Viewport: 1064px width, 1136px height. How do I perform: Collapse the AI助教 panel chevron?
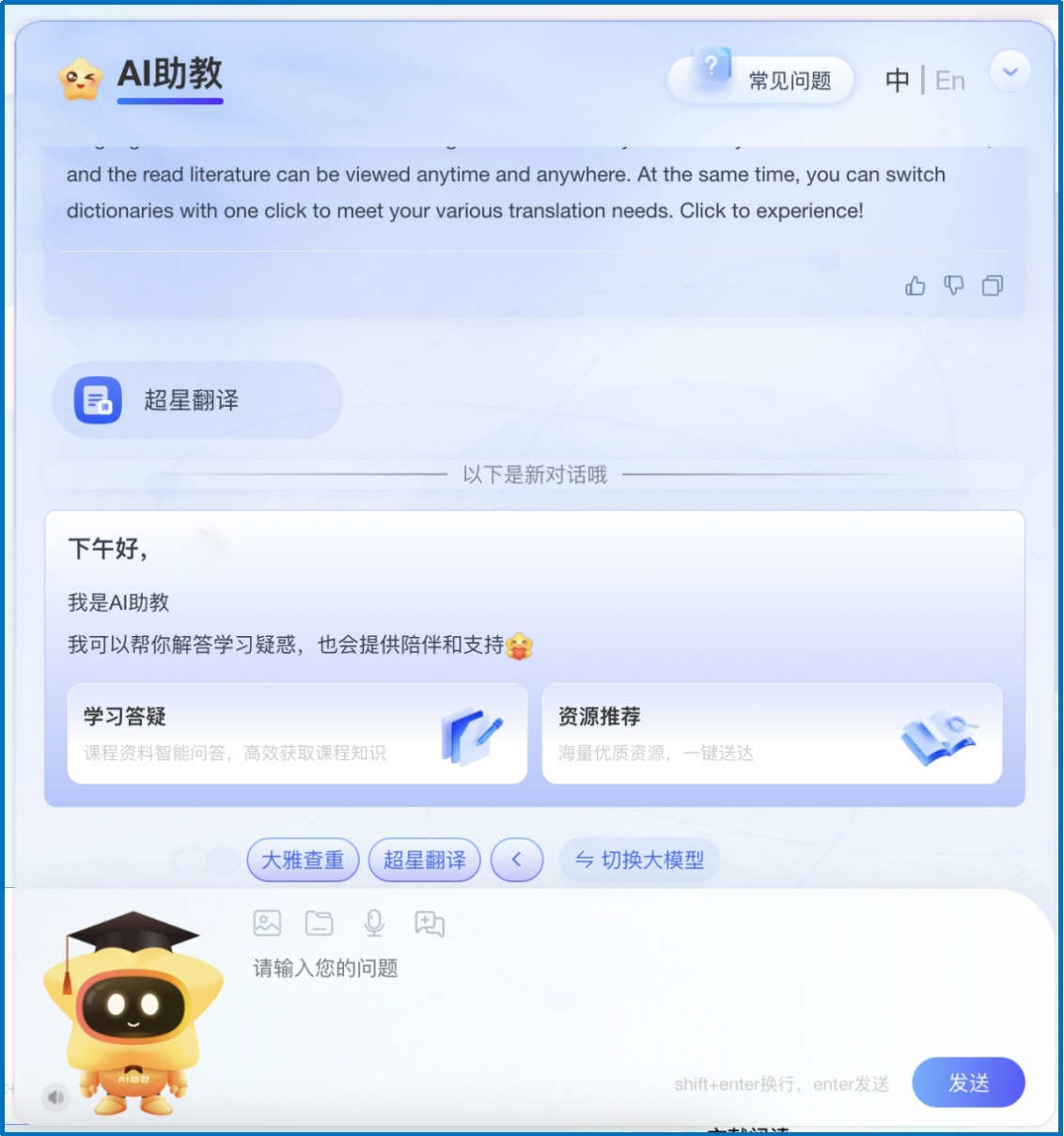click(x=1010, y=71)
